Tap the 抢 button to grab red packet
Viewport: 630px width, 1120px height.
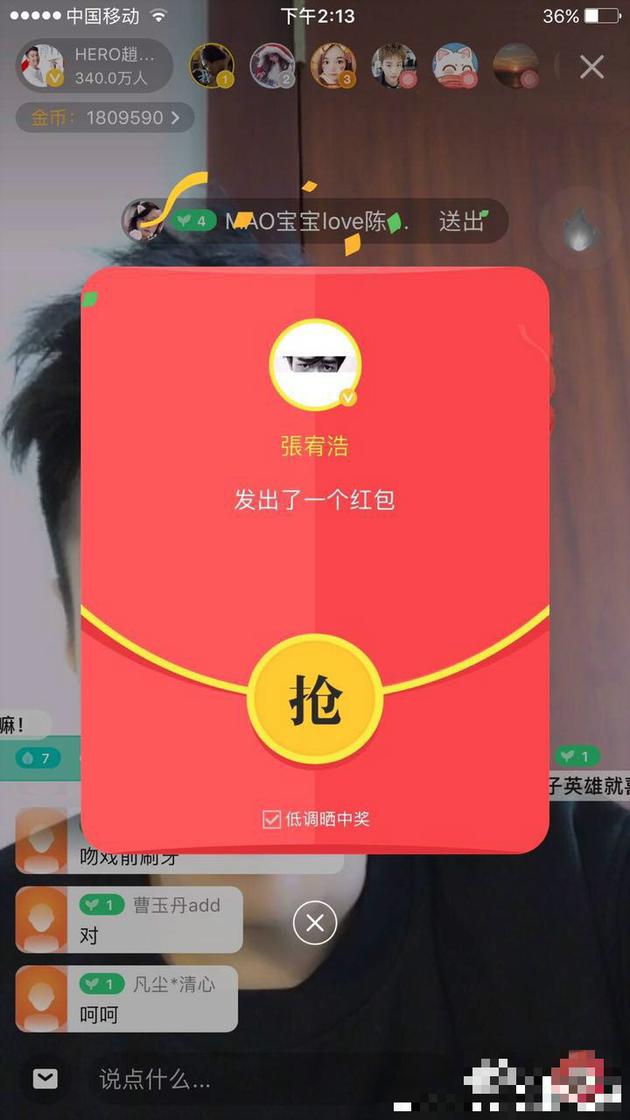click(315, 700)
